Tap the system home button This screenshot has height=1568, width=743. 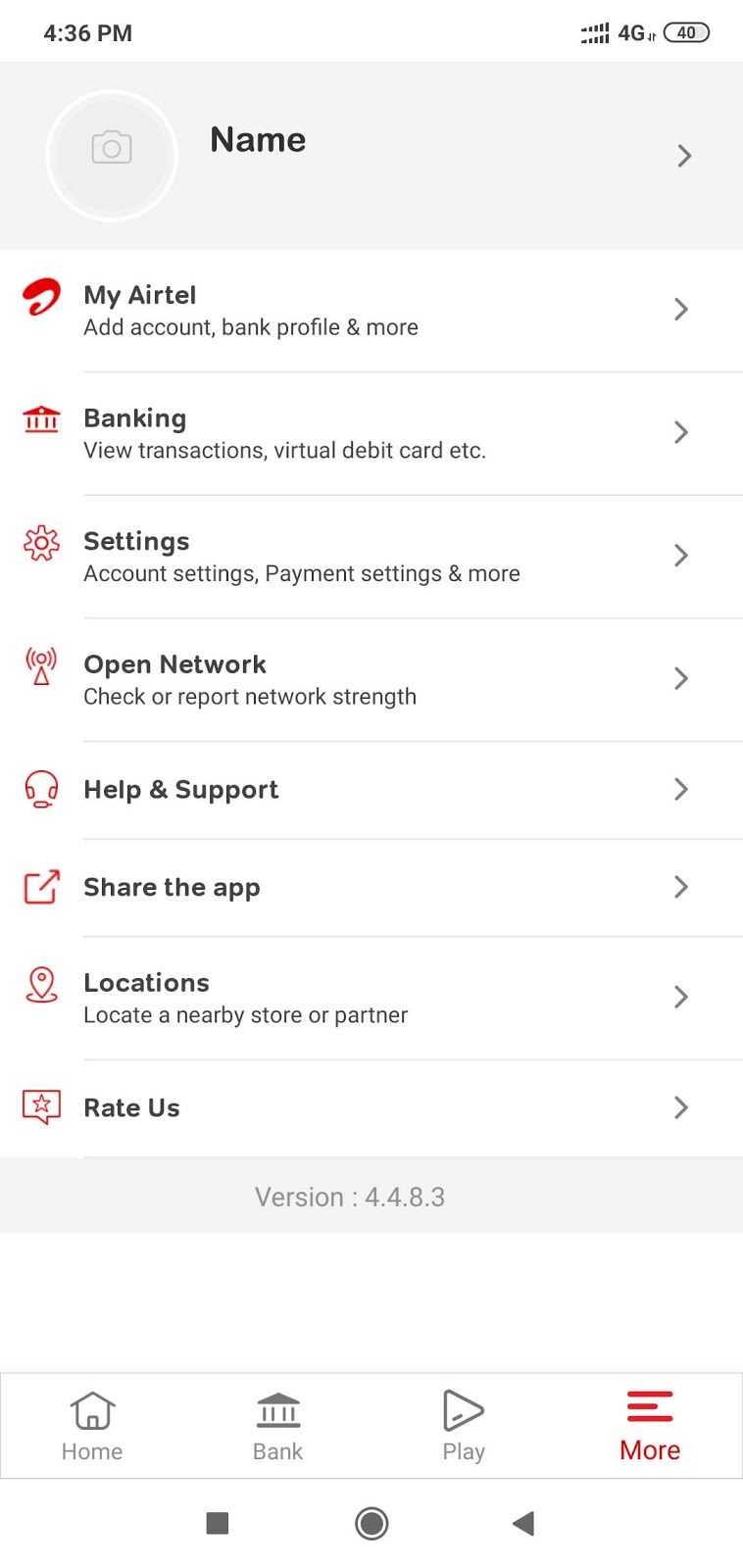[x=371, y=1523]
